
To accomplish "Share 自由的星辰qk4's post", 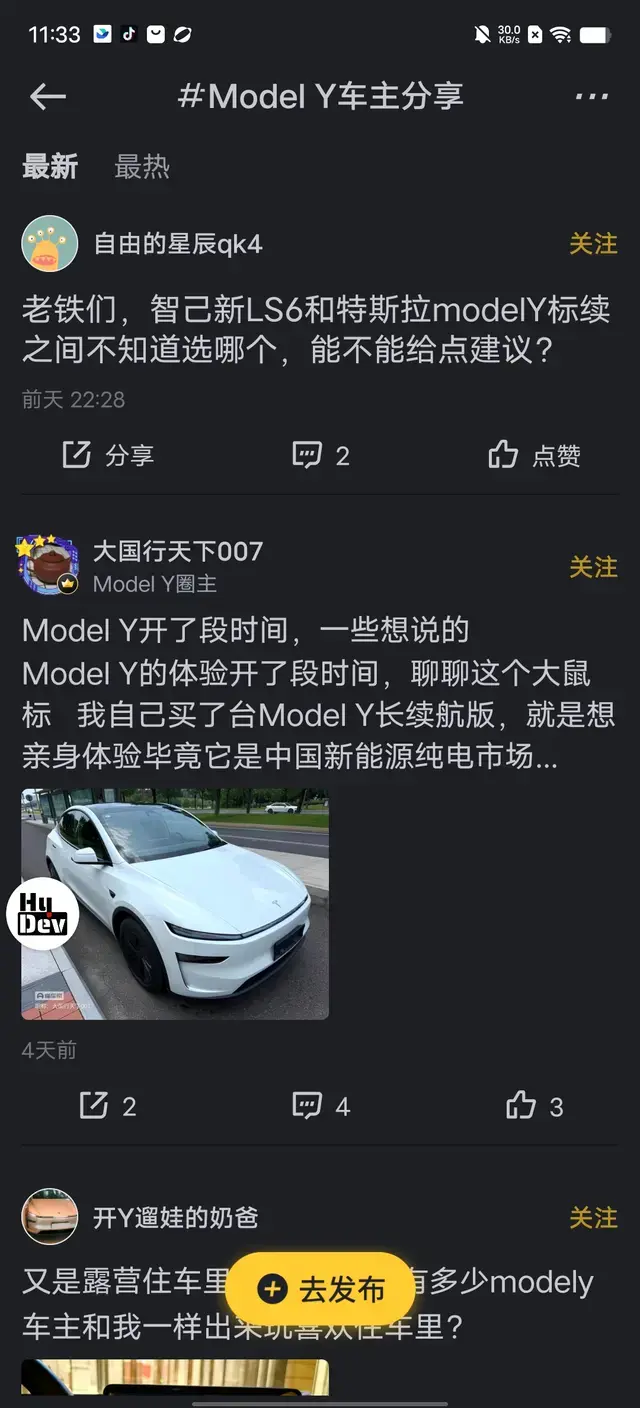I will pyautogui.click(x=108, y=456).
